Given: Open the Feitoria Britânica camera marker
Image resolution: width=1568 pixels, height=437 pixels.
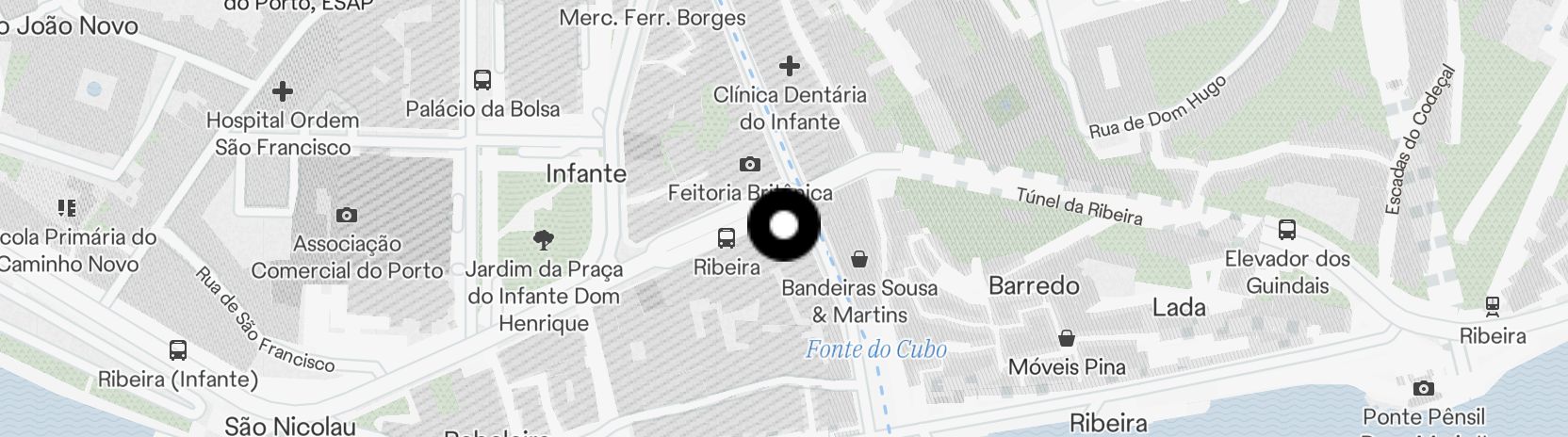Looking at the screenshot, I should point(750,165).
